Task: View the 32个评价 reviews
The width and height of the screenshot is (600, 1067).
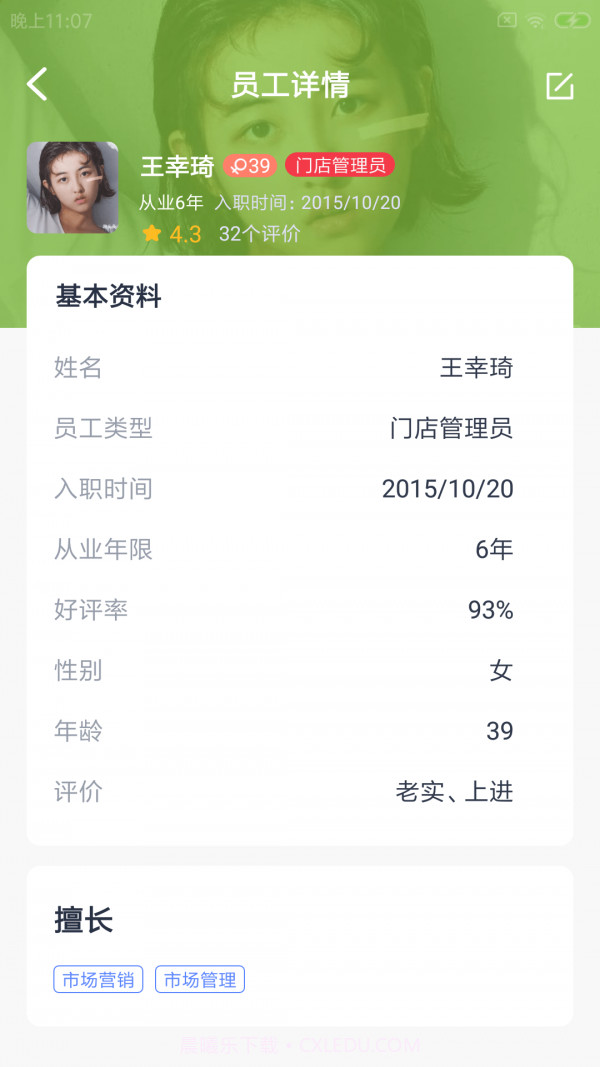Action: pyautogui.click(x=259, y=234)
